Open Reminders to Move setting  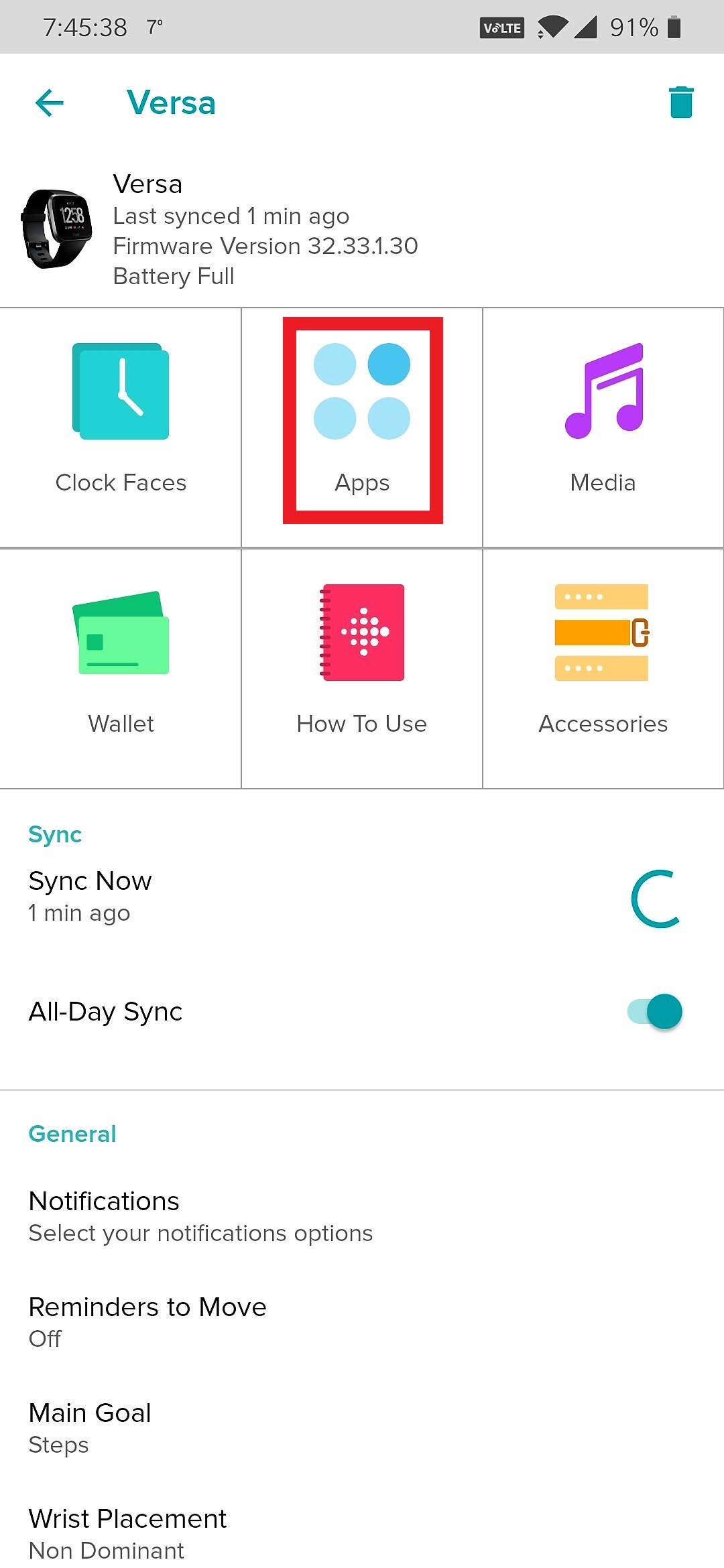coord(147,1321)
